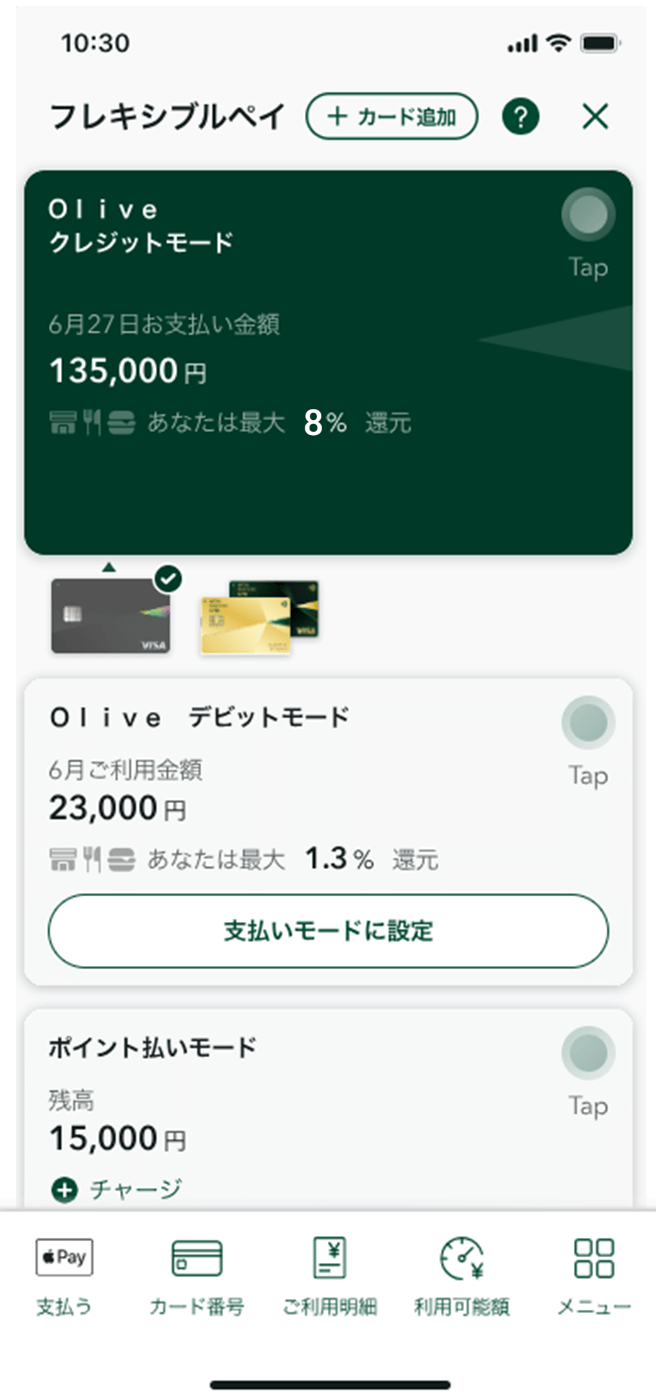Tap the circle on Olive クレジットモード card
656x1400 pixels.
click(x=587, y=216)
